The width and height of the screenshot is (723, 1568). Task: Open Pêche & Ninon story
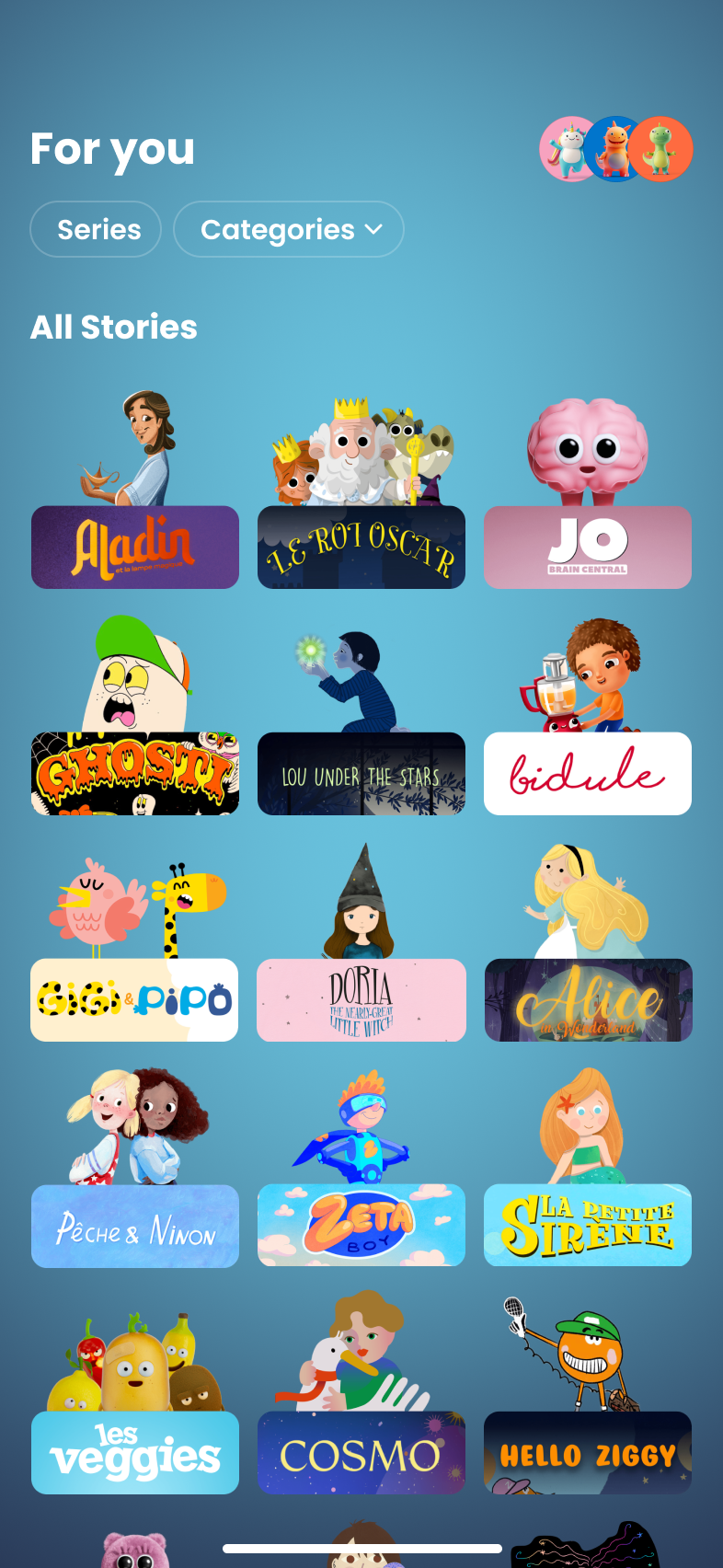tap(135, 1226)
